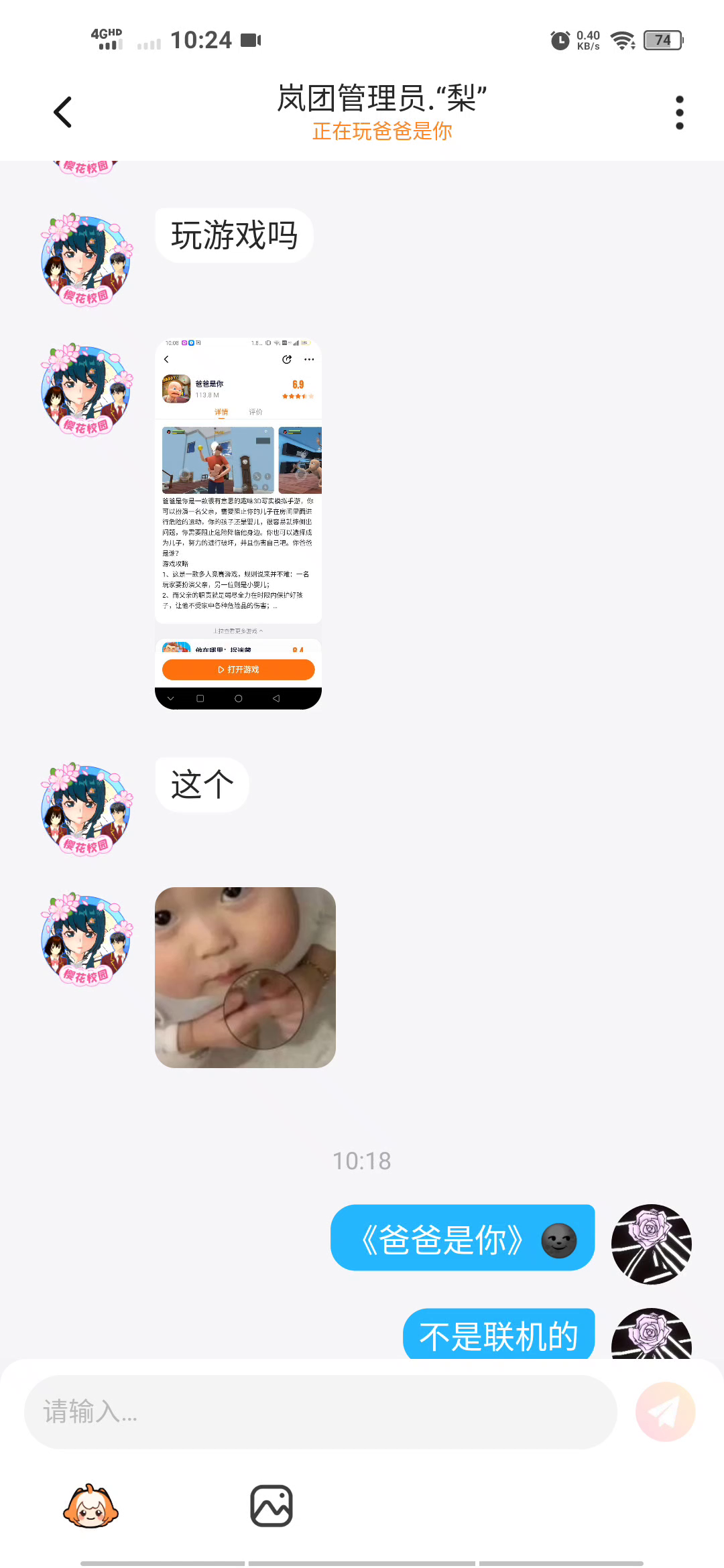The image size is (724, 1568).
Task: Open the three-dot overflow menu
Action: tap(679, 112)
